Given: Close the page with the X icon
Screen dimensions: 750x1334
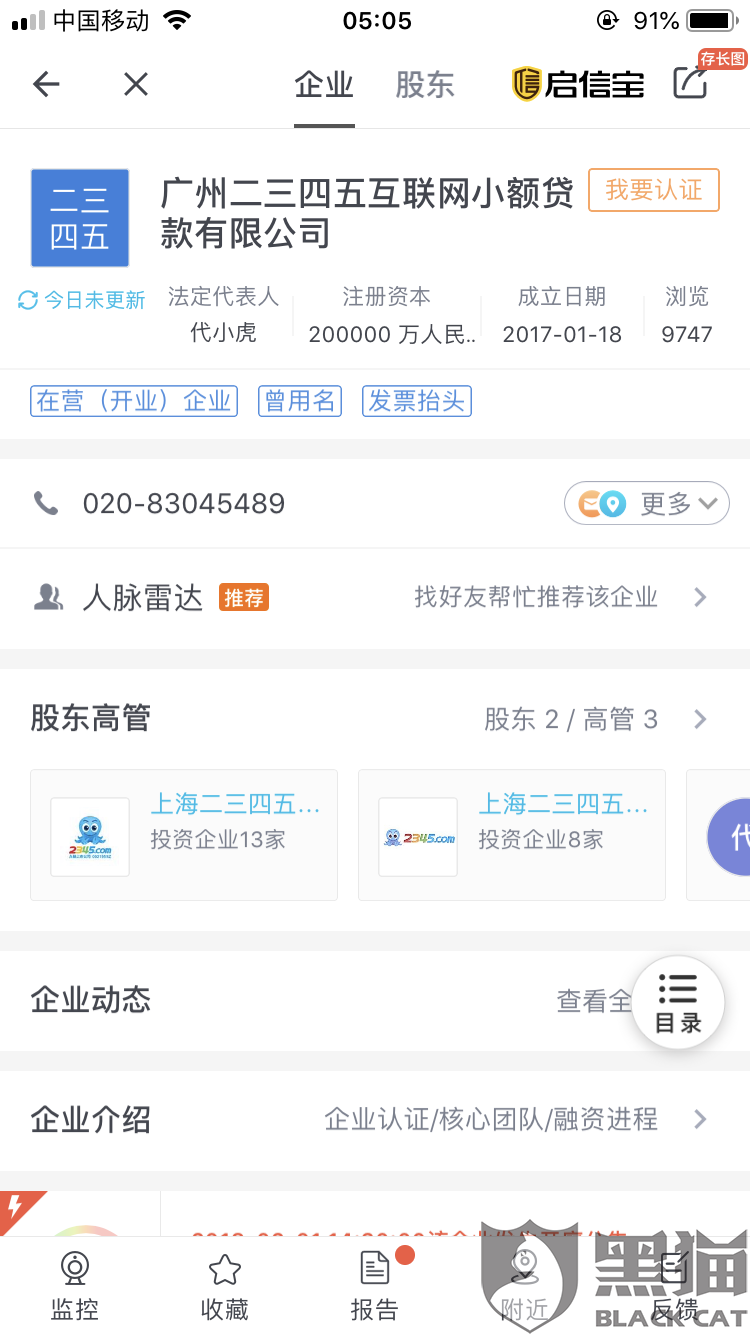Looking at the screenshot, I should click(135, 85).
